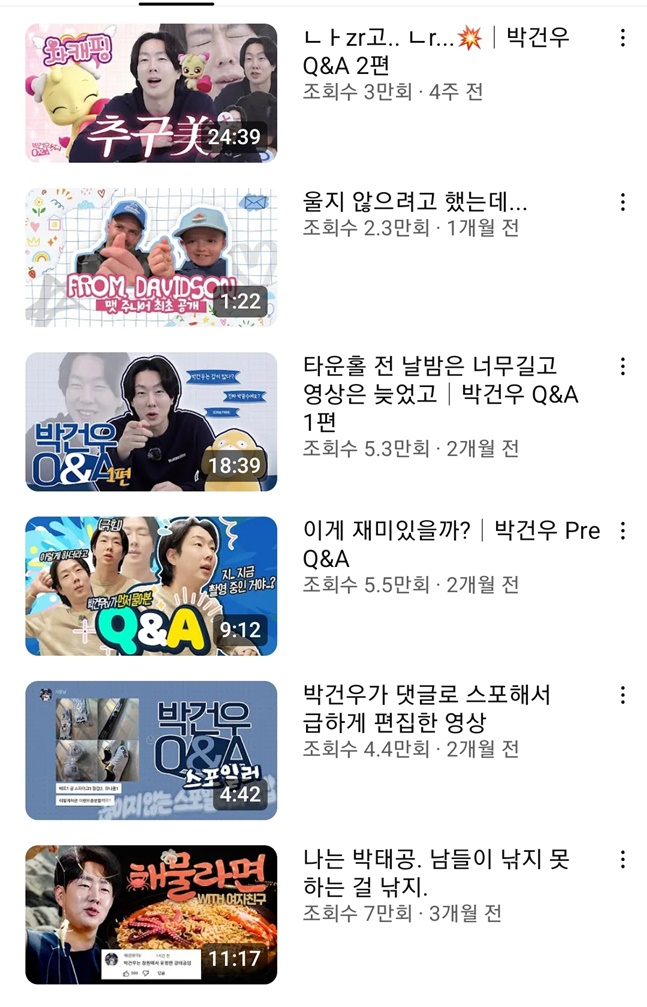Open options for 급하게 편집한 영상
The width and height of the screenshot is (647, 1007).
click(x=623, y=695)
